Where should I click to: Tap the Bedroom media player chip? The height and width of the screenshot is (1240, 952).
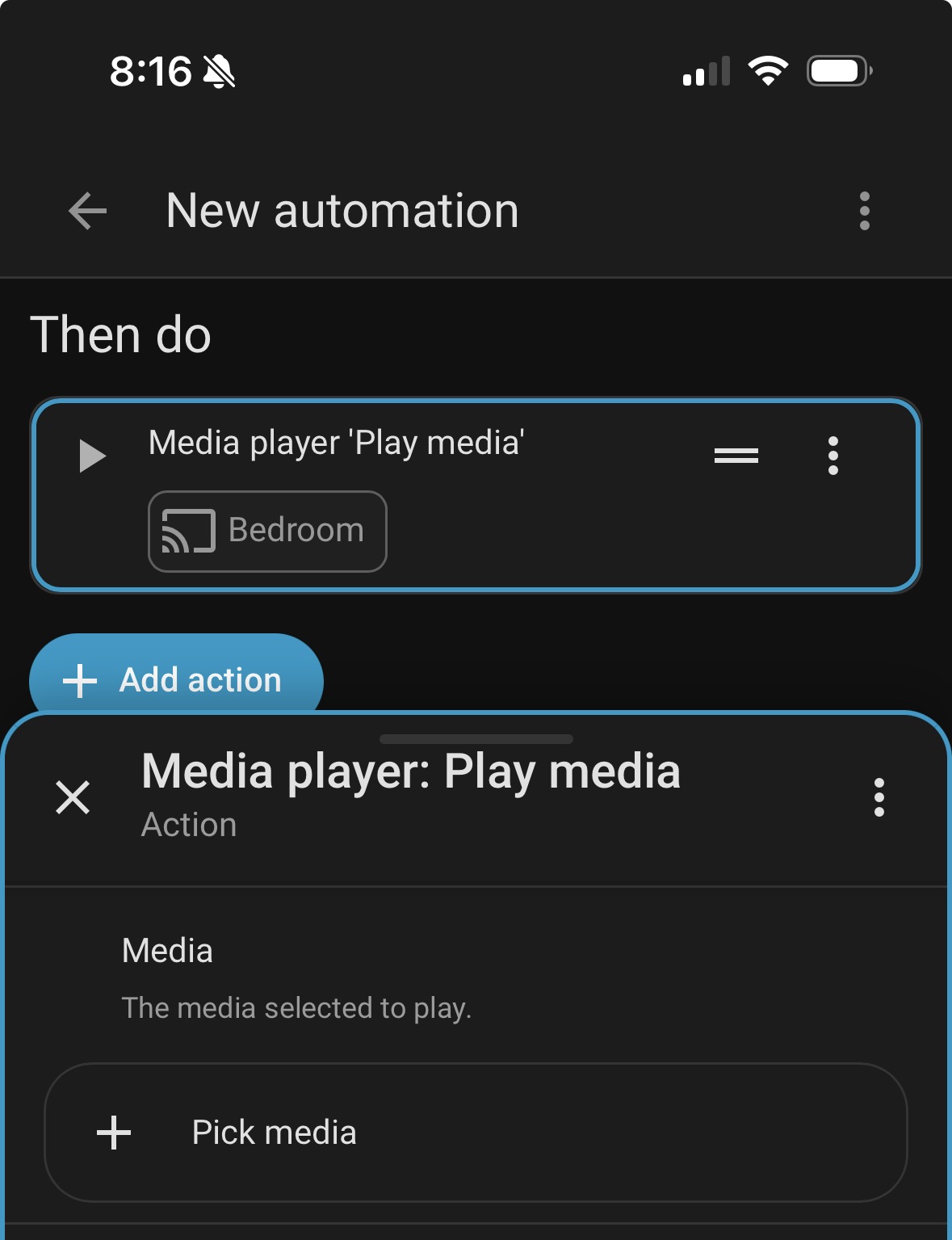pos(267,531)
